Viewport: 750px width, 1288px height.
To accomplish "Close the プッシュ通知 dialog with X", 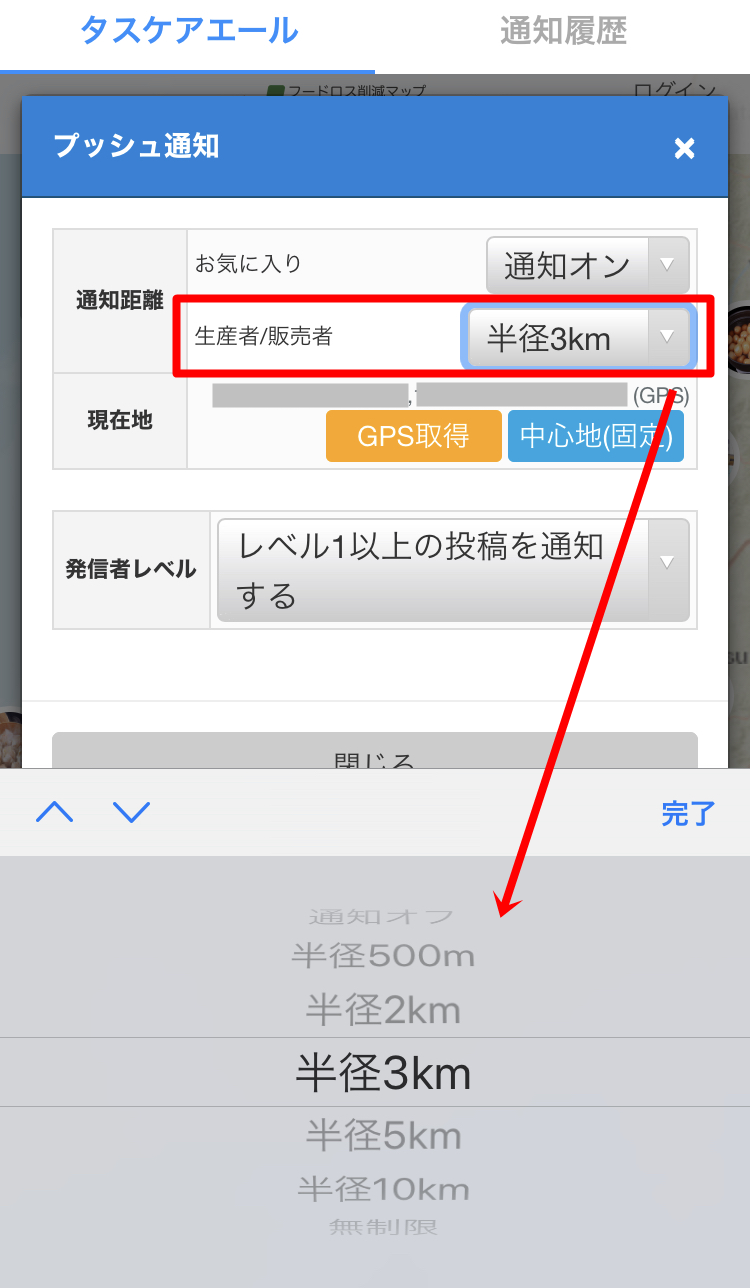I will (x=684, y=149).
